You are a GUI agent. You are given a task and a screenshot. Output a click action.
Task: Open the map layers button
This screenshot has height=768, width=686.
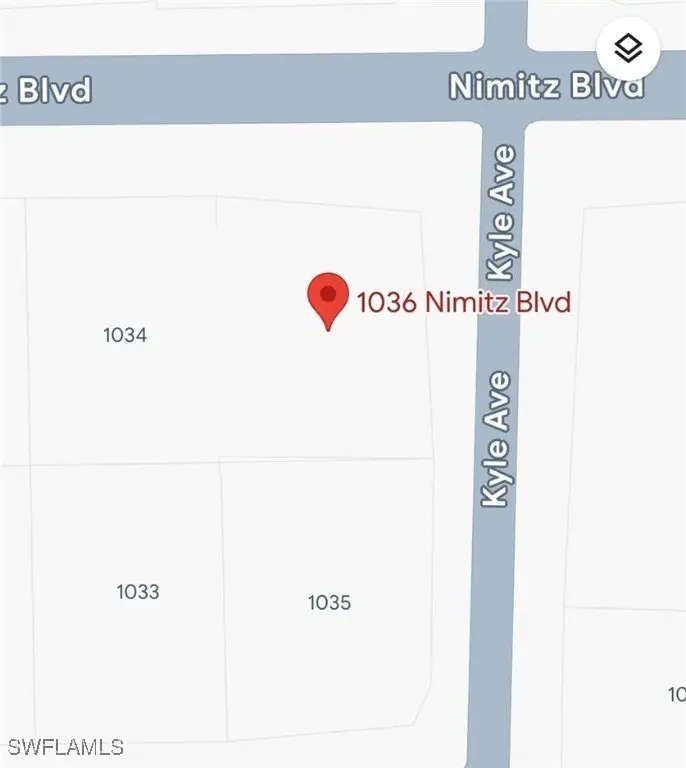pos(628,48)
